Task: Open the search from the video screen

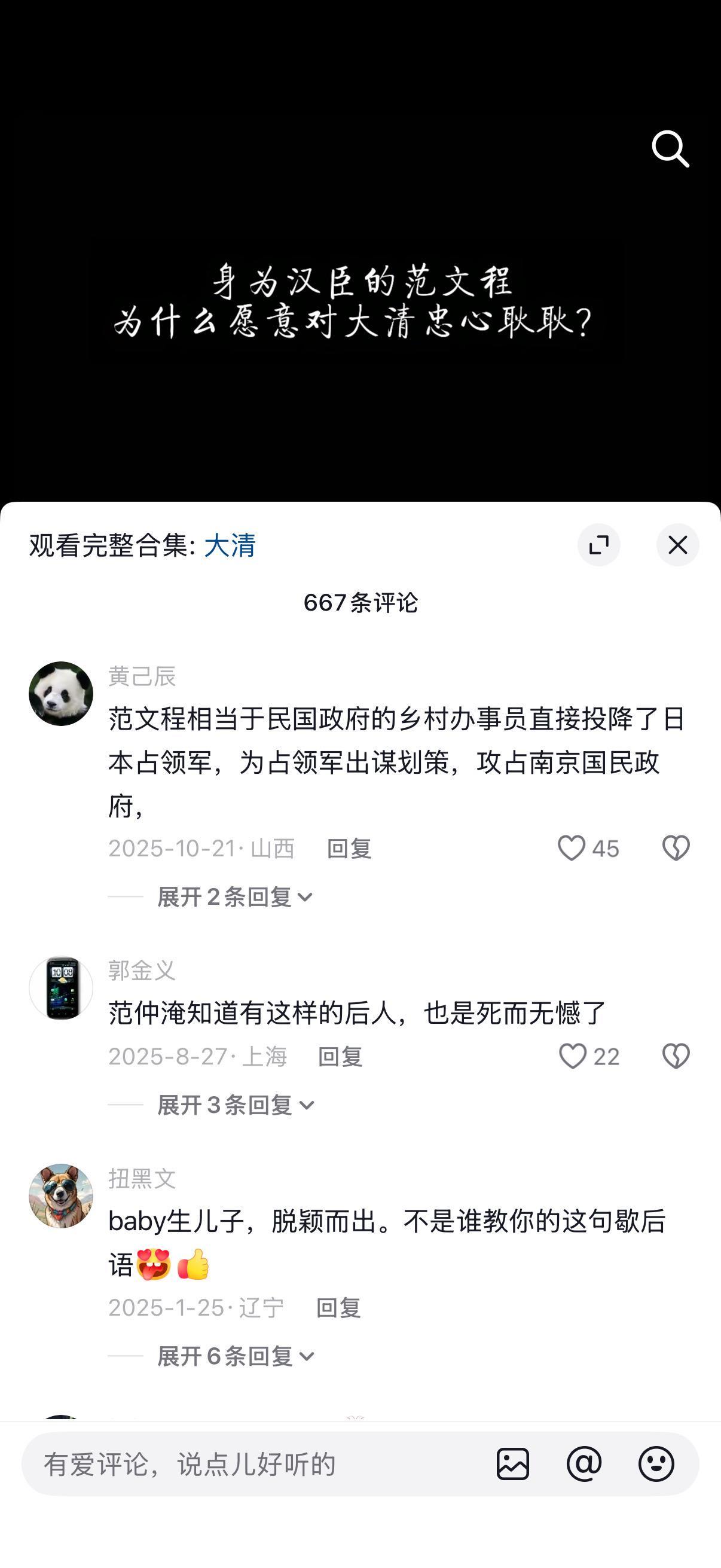Action: point(670,149)
